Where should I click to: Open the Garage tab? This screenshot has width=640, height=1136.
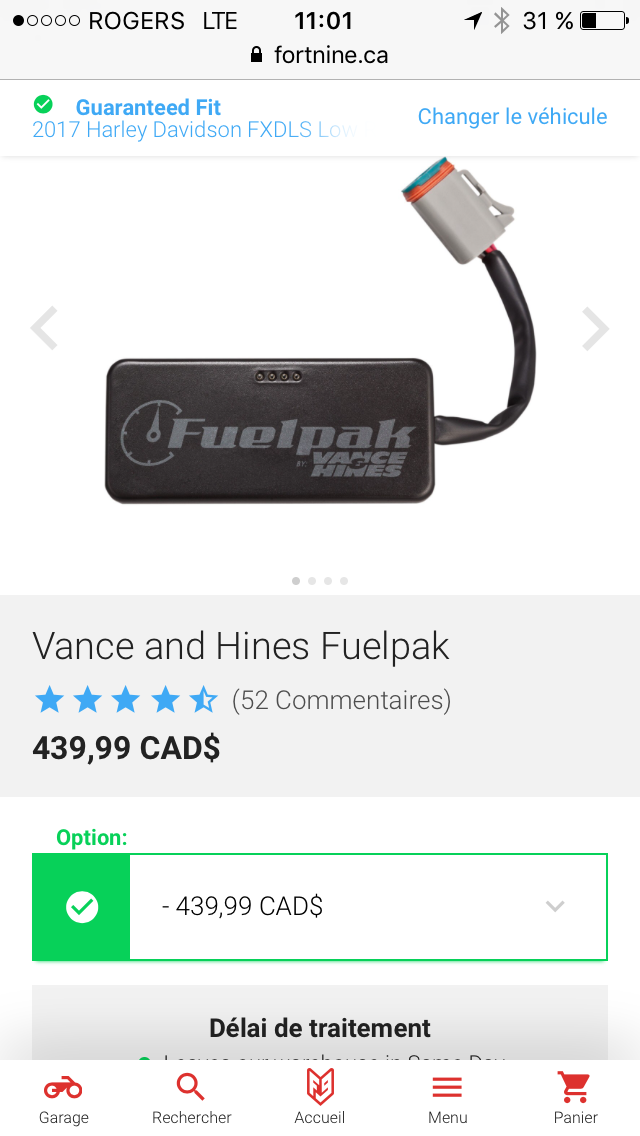point(64,1097)
